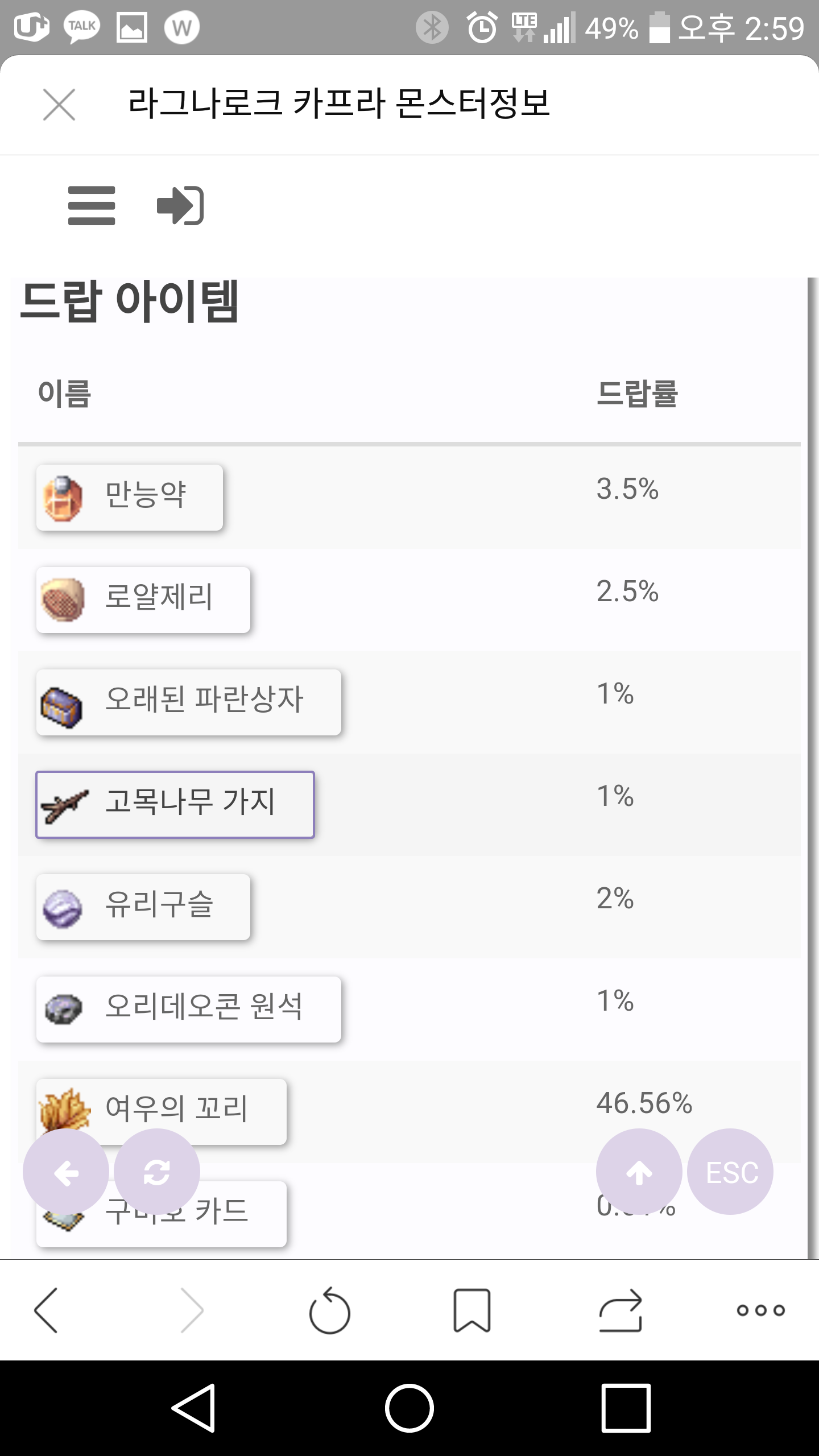The height and width of the screenshot is (1456, 819).
Task: Tap the ESC floating button
Action: point(731,1172)
